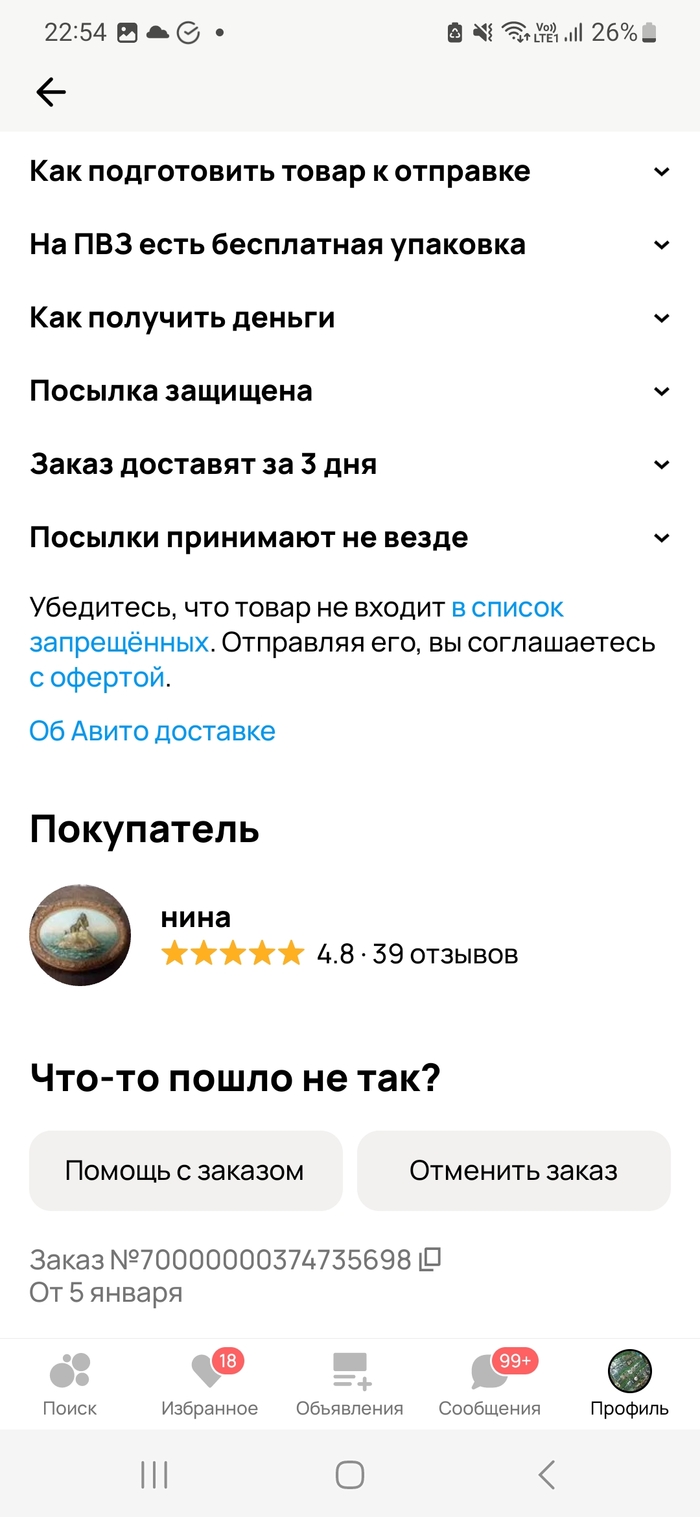Open the 'с офертой' link
The width and height of the screenshot is (700, 1517).
[97, 678]
